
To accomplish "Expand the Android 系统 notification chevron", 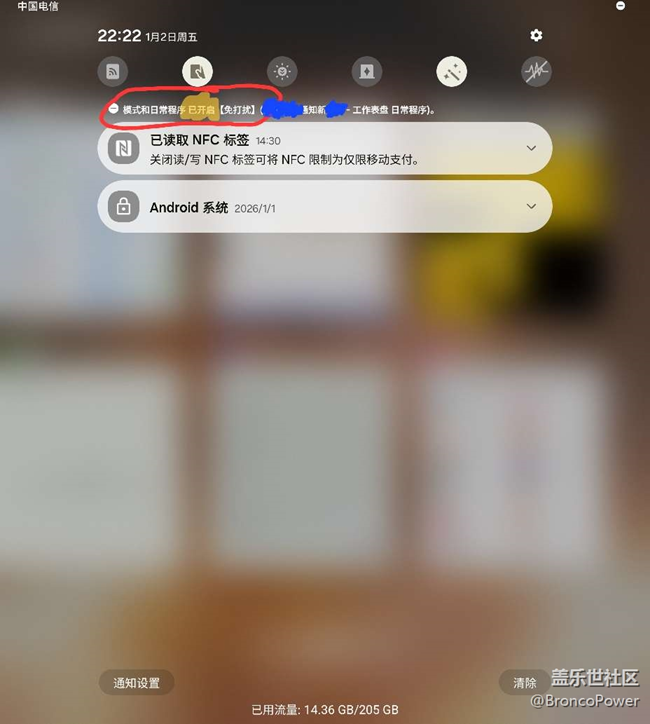I will (531, 207).
